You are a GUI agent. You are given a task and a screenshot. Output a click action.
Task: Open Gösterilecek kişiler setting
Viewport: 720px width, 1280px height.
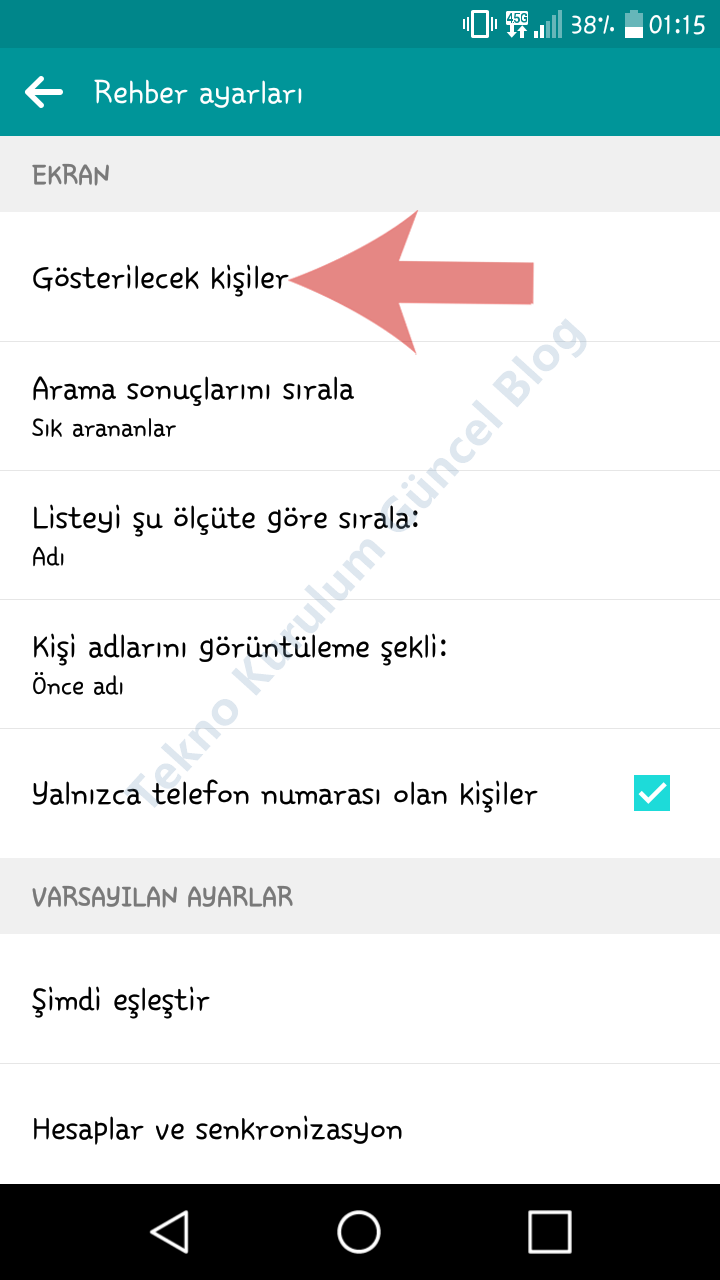[x=160, y=278]
